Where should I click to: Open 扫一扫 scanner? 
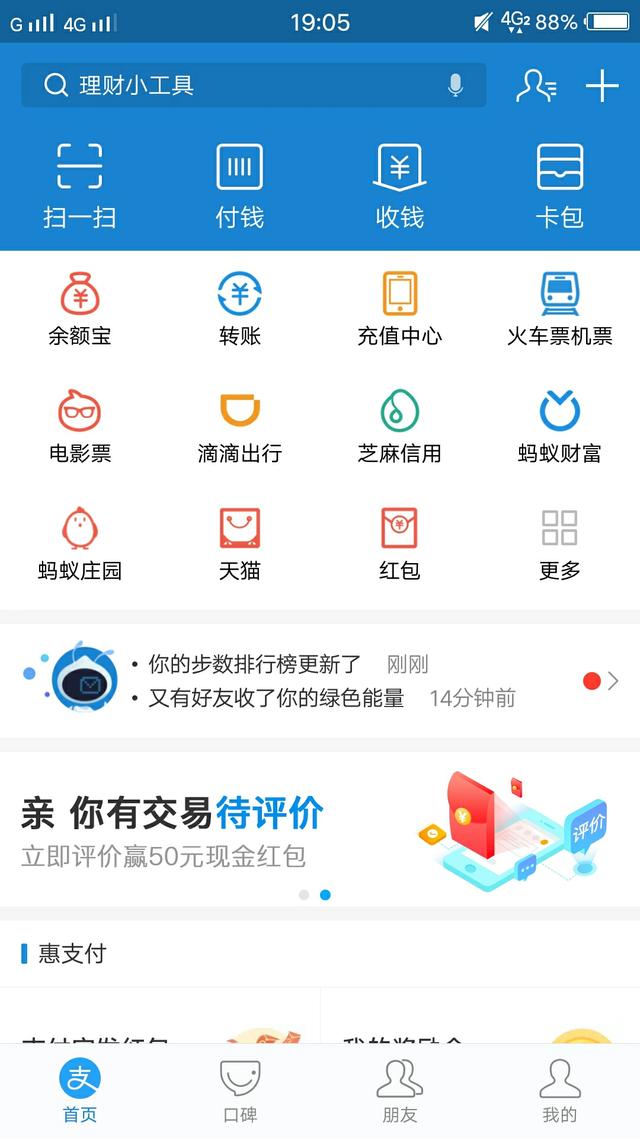point(80,186)
